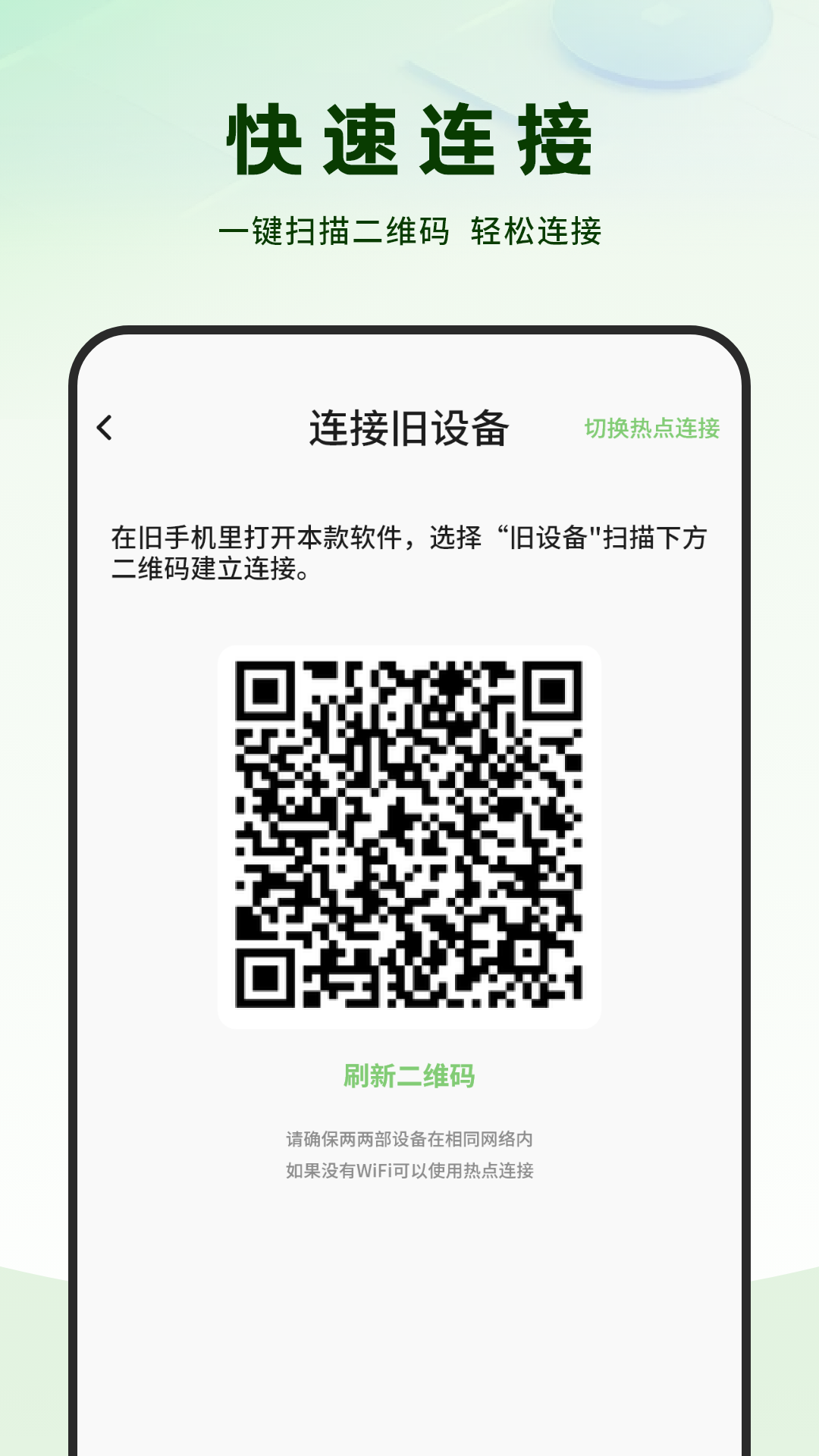The width and height of the screenshot is (819, 1456).
Task: Tap the tip 请确保两两部设备在相同网络内
Action: (409, 1137)
